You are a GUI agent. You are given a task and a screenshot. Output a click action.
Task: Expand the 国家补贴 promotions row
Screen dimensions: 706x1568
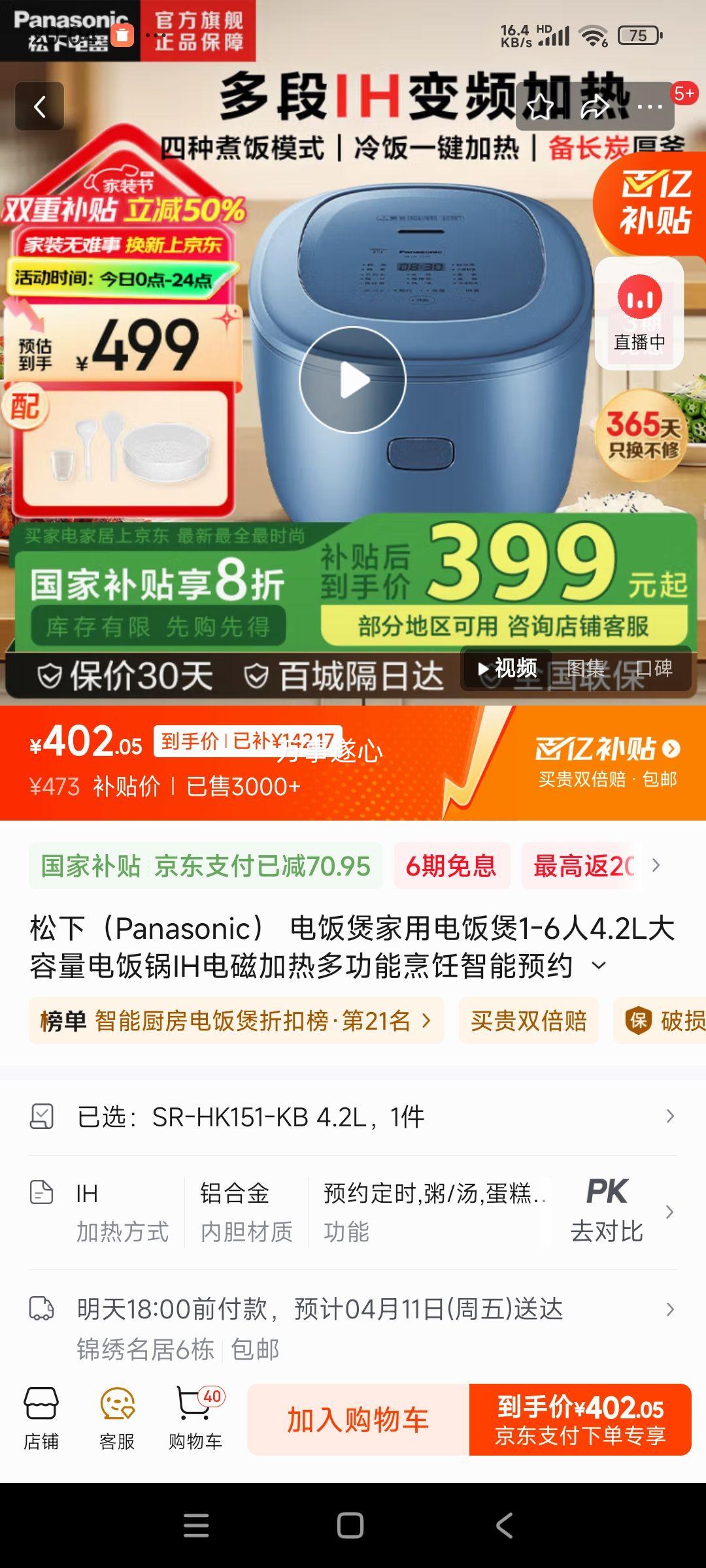(x=656, y=867)
